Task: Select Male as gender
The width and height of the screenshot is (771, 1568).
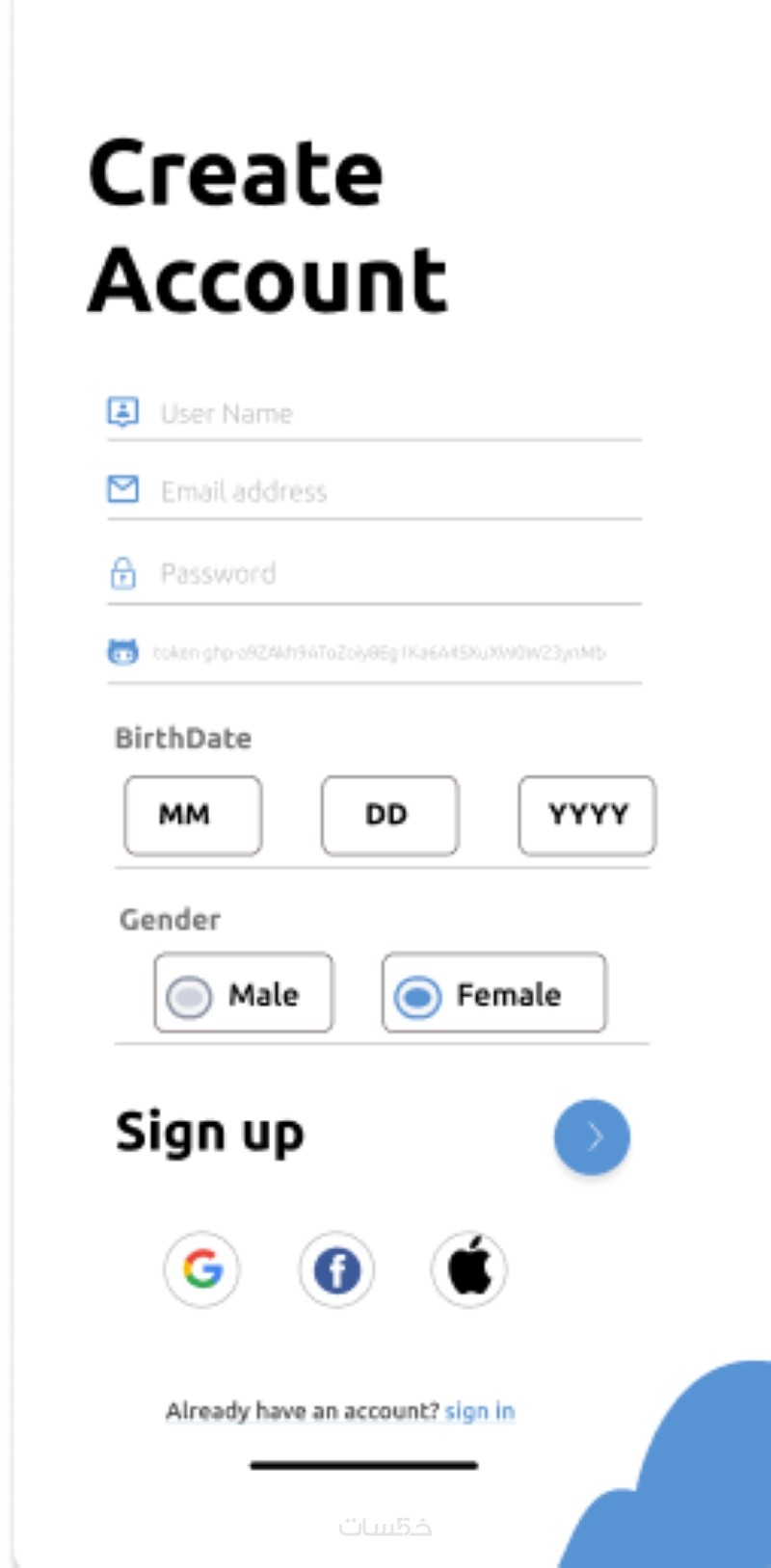Action: 243,993
